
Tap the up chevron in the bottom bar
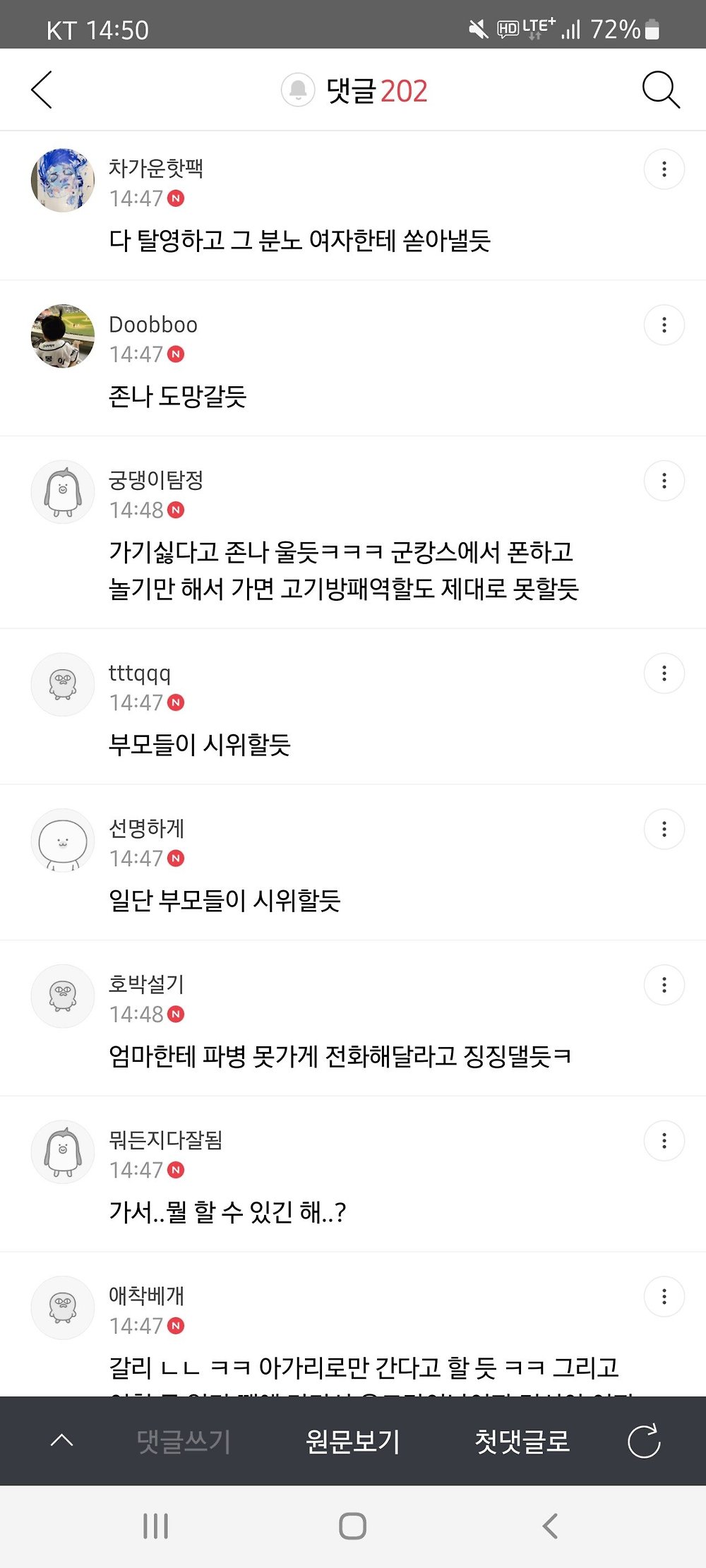tap(62, 1440)
